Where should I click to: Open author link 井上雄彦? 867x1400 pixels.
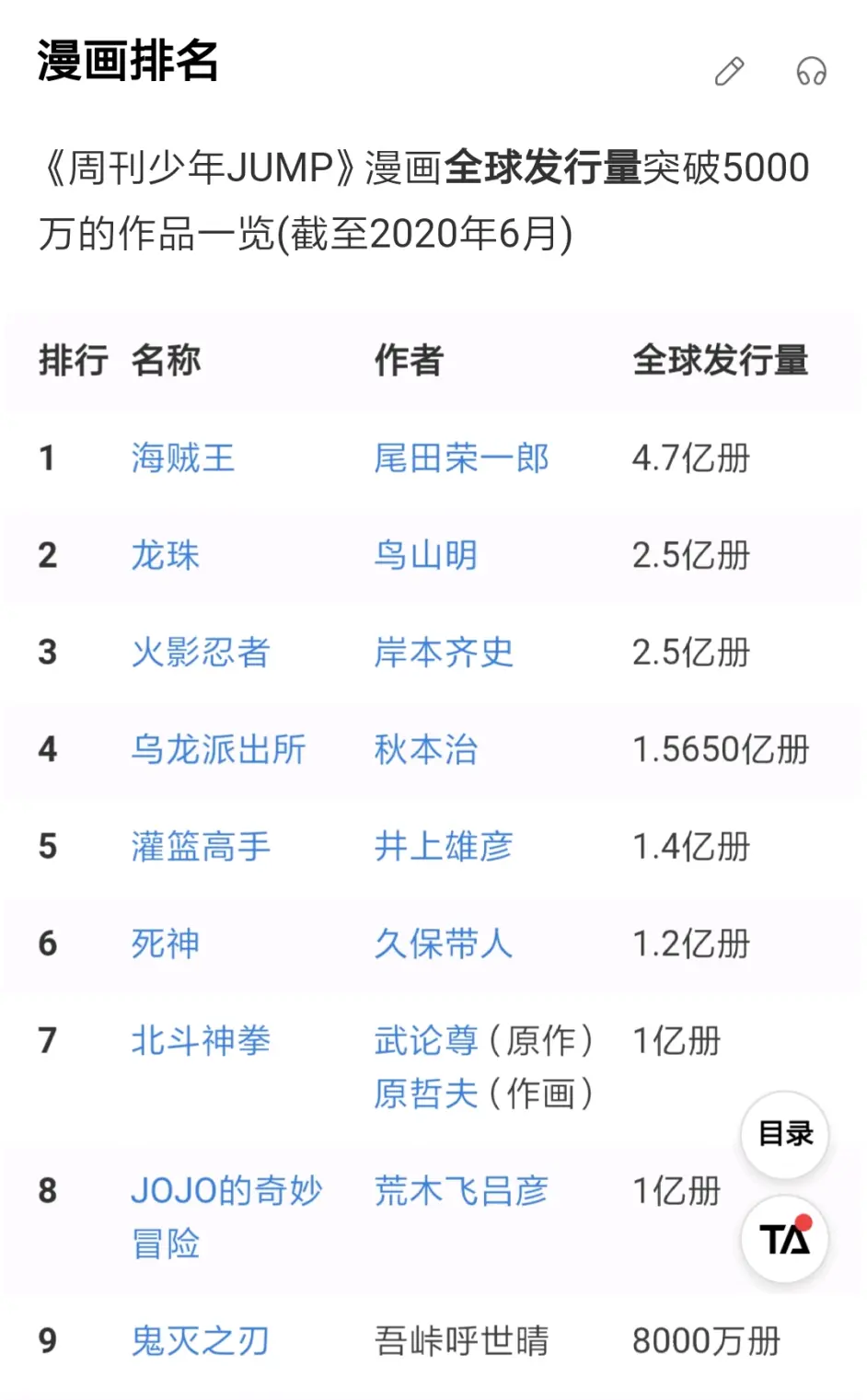pyautogui.click(x=443, y=847)
